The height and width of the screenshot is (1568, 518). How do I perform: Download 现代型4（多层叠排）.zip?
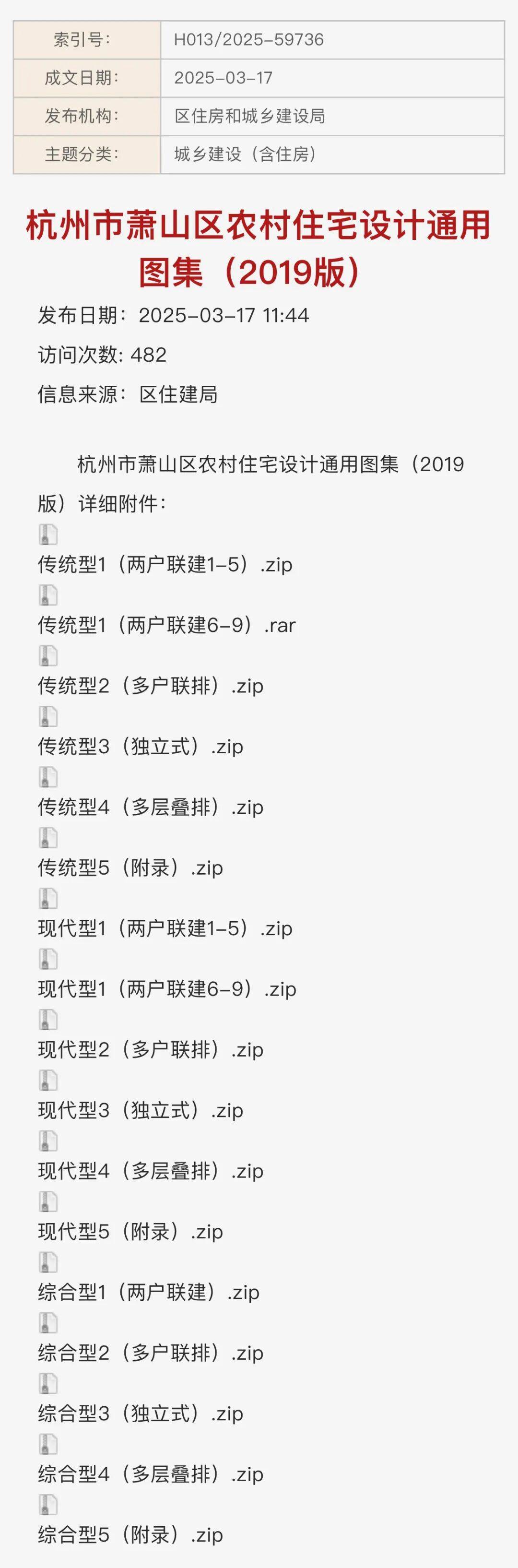pos(150,1171)
